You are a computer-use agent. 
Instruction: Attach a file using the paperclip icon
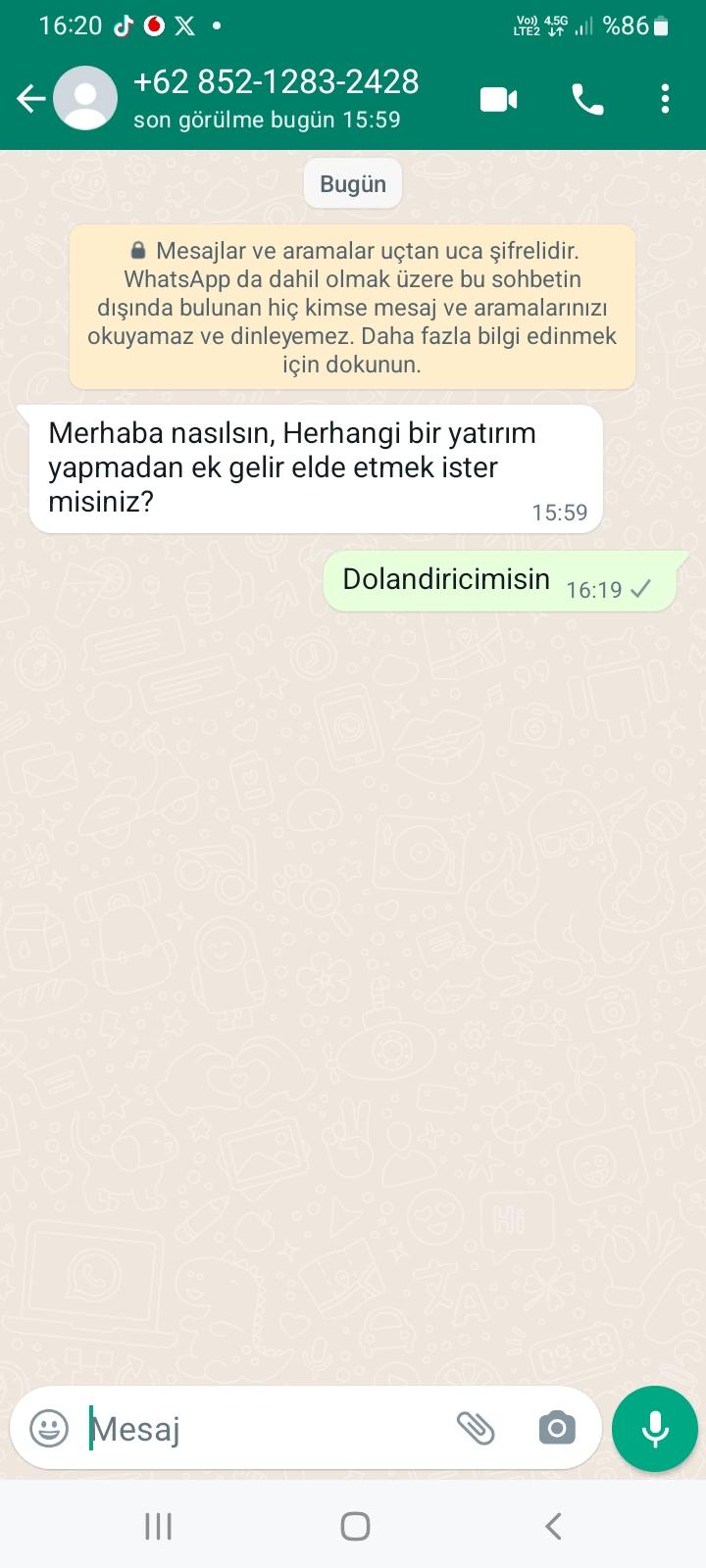479,1429
